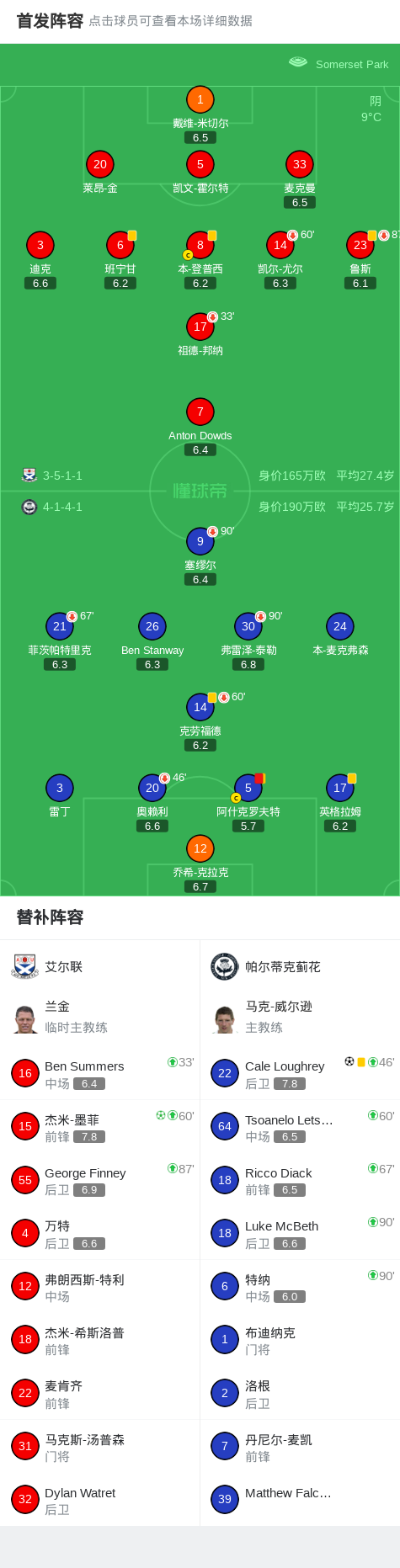This screenshot has height=1568, width=400.
Task: View 弗雷泽-泰勒's detailed statistics
Action: (248, 641)
